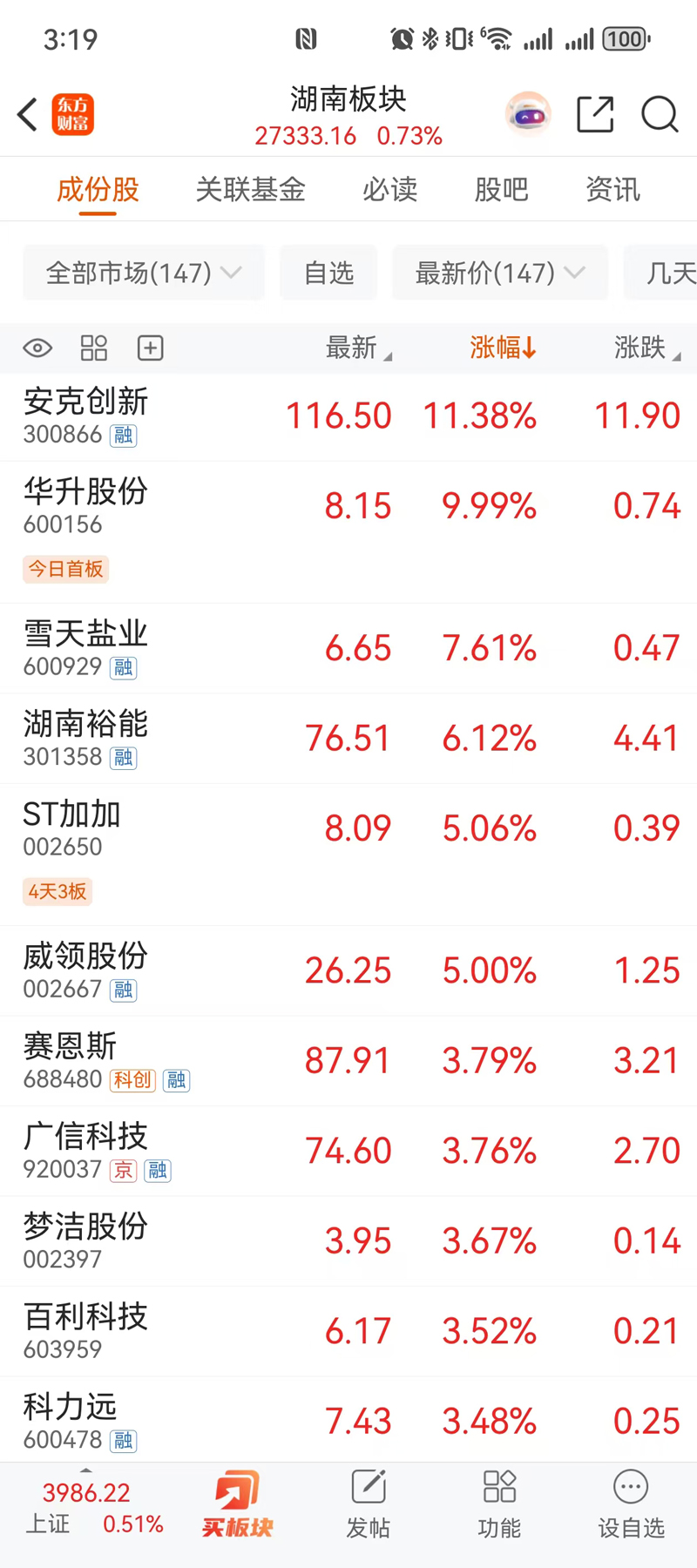Expand the 全部市场(147) dropdown
Image resolution: width=697 pixels, height=1568 pixels.
144,273
